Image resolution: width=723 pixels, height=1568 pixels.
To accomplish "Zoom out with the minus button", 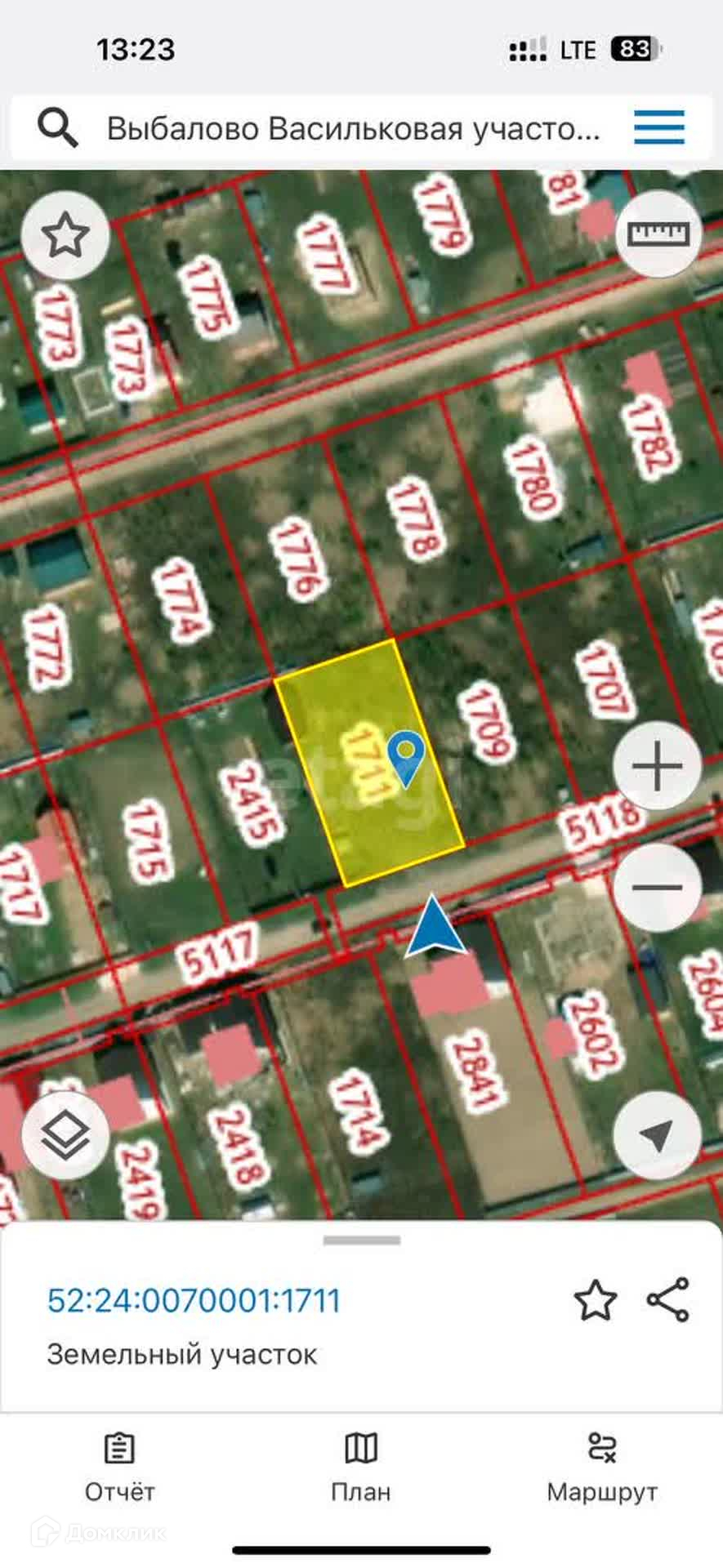I will (658, 887).
